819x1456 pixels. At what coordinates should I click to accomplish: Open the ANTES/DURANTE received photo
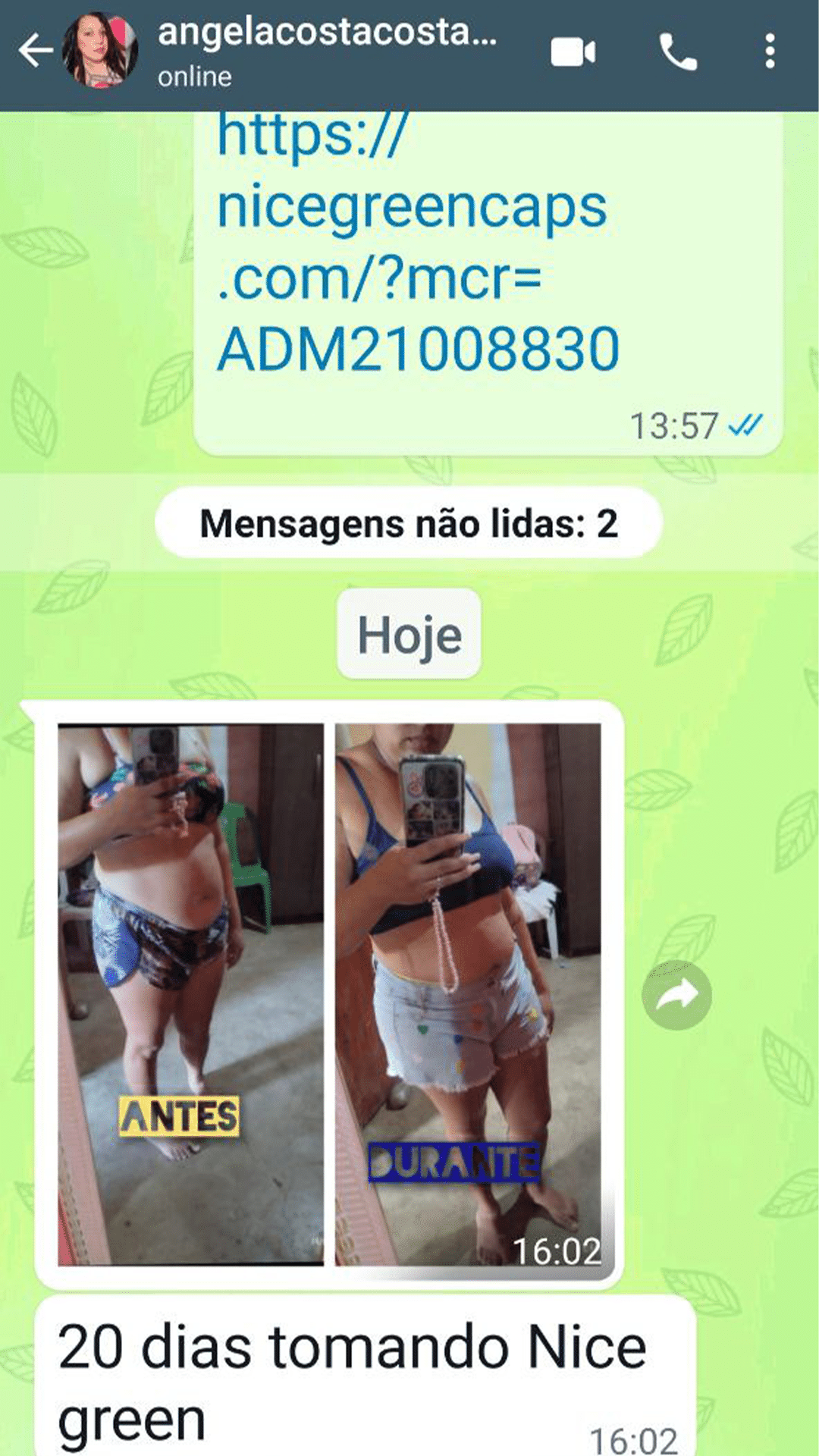tap(330, 993)
